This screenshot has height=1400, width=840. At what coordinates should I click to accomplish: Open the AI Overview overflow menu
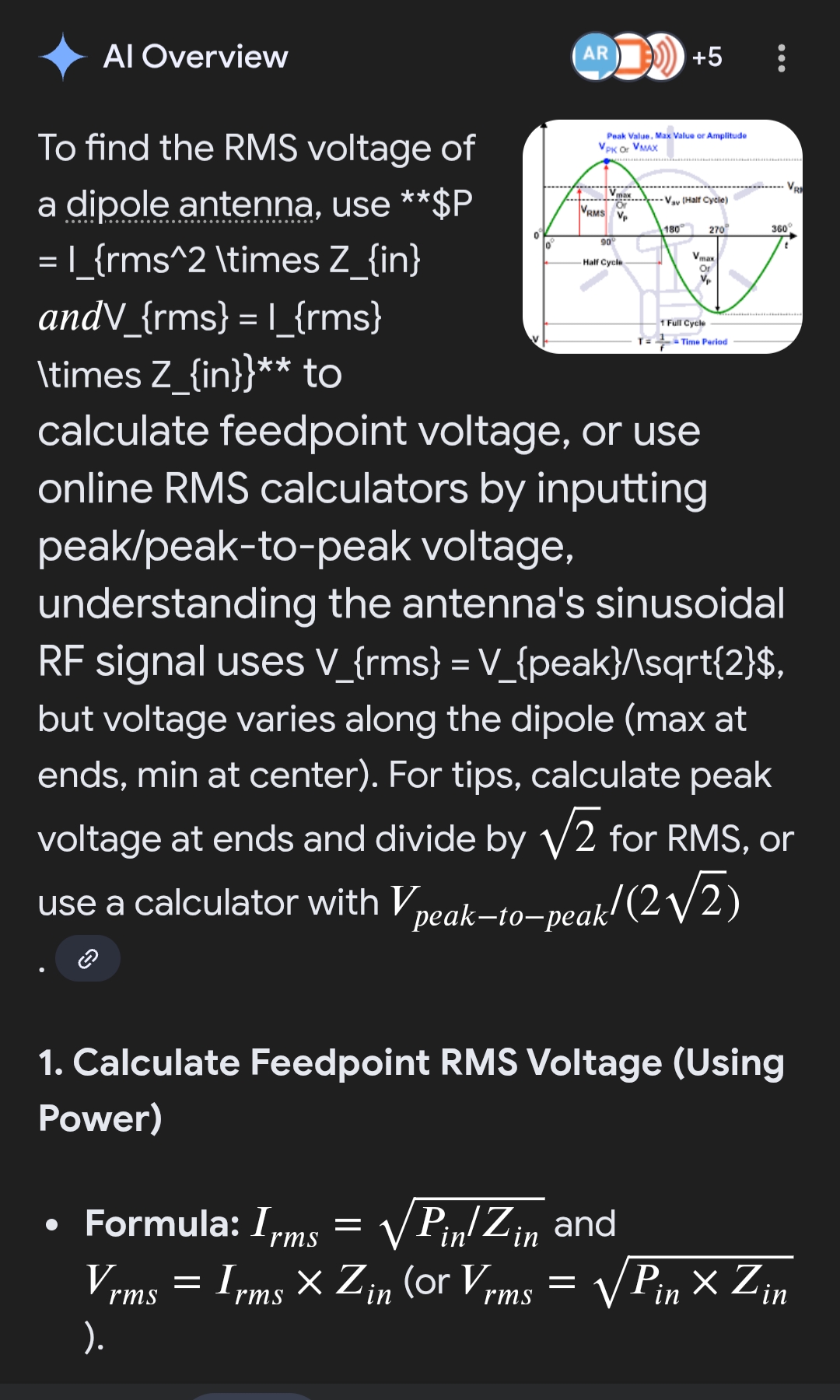pyautogui.click(x=781, y=58)
